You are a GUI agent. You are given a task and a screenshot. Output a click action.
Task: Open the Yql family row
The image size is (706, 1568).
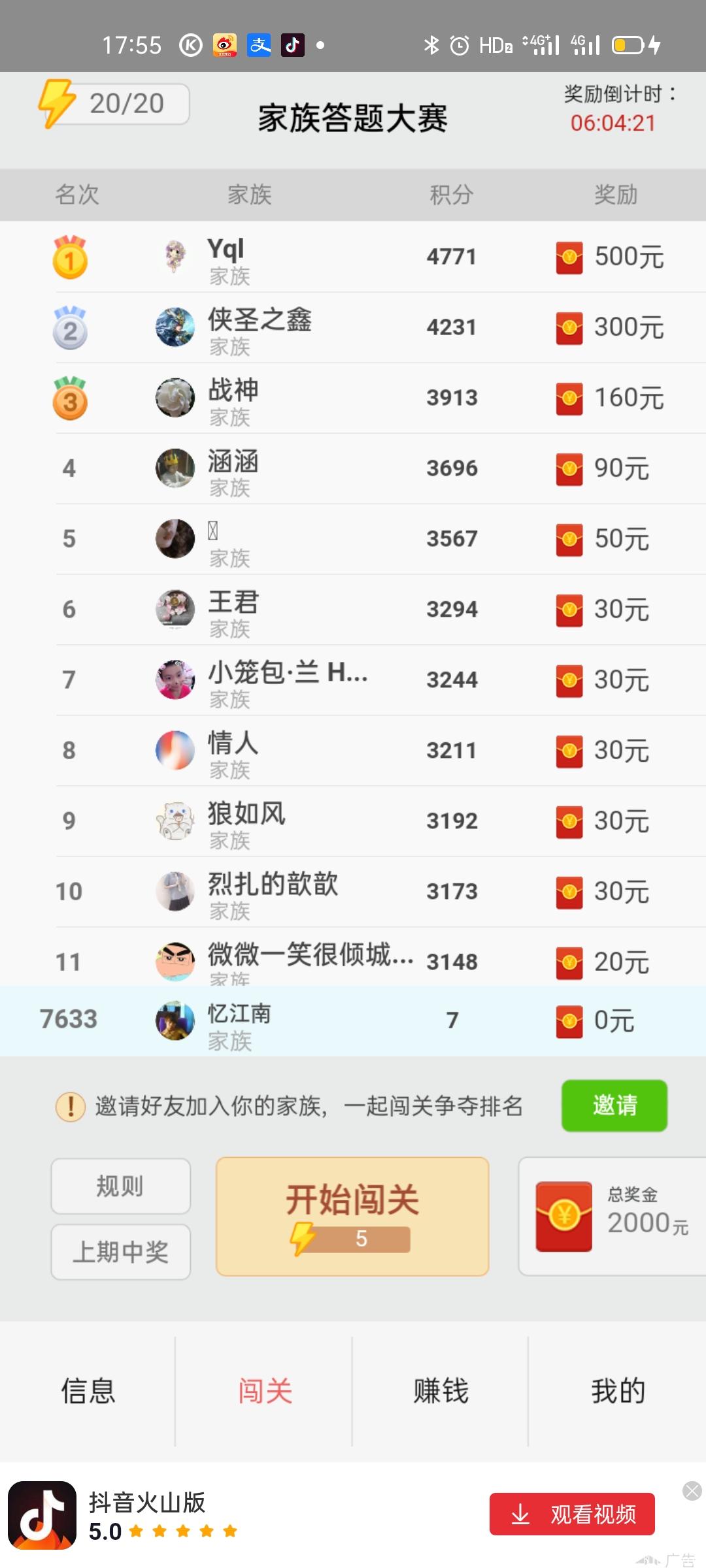353,257
